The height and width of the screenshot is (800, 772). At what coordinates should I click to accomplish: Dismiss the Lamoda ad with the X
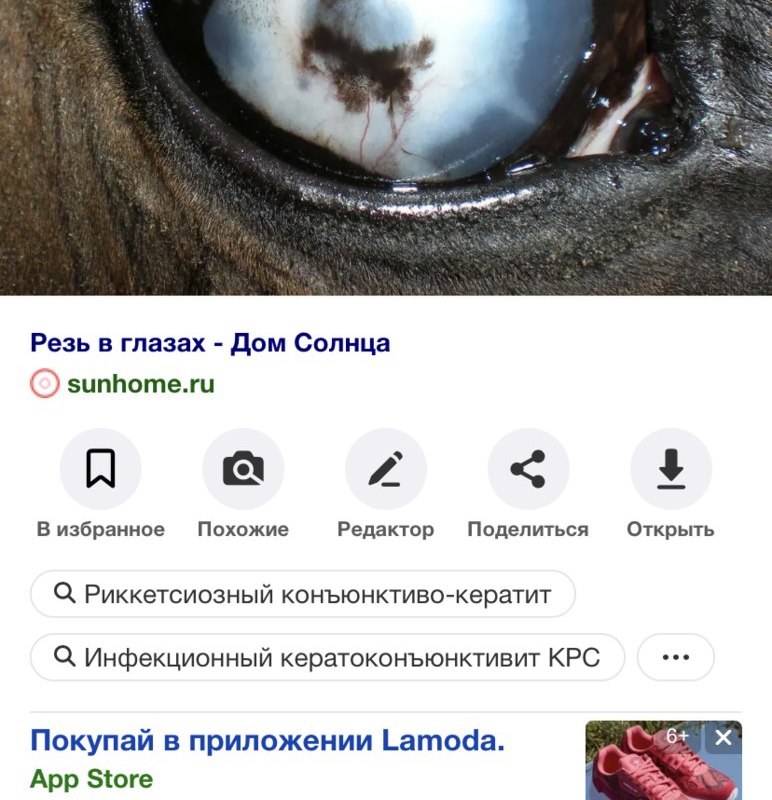click(x=723, y=738)
